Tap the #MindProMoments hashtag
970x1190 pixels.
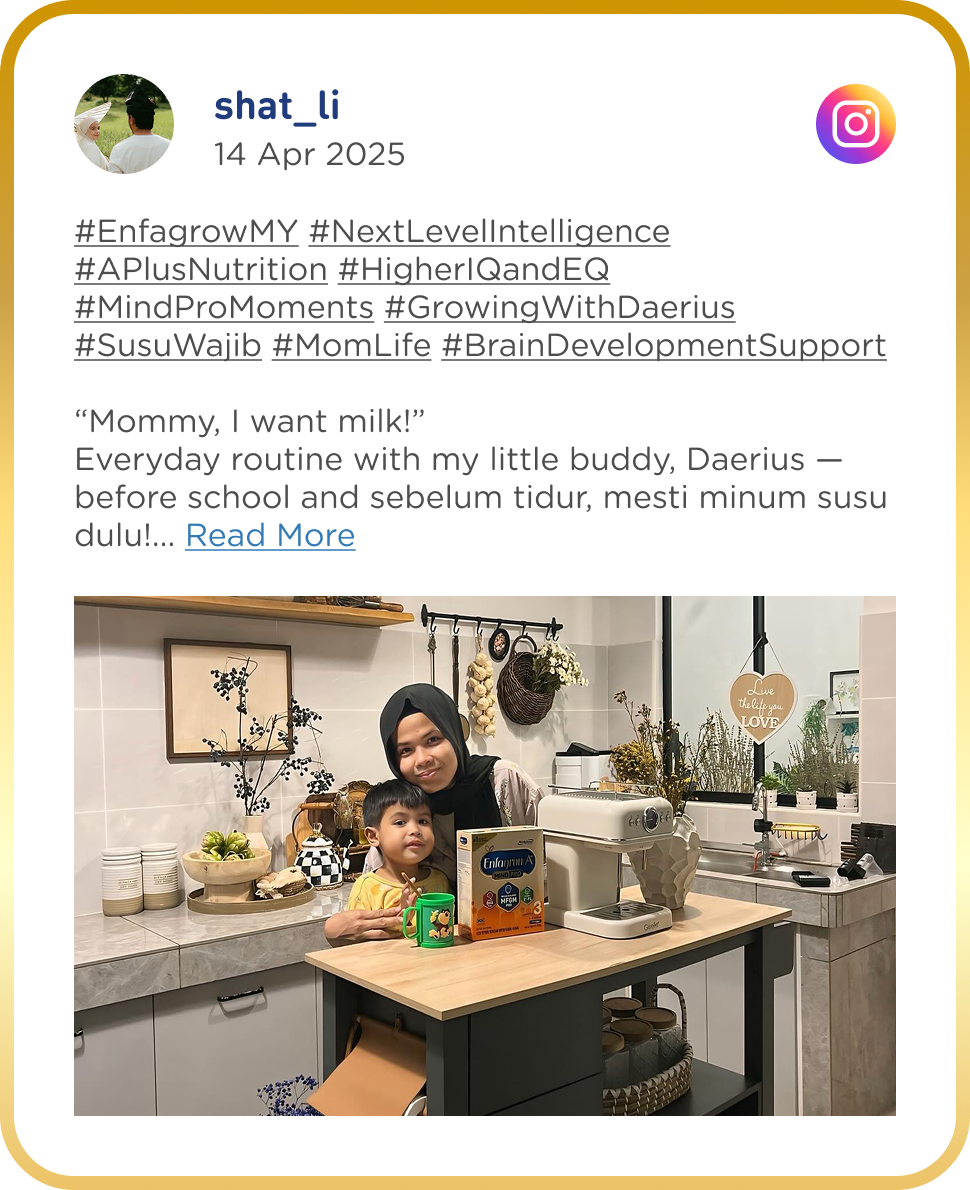(x=224, y=308)
